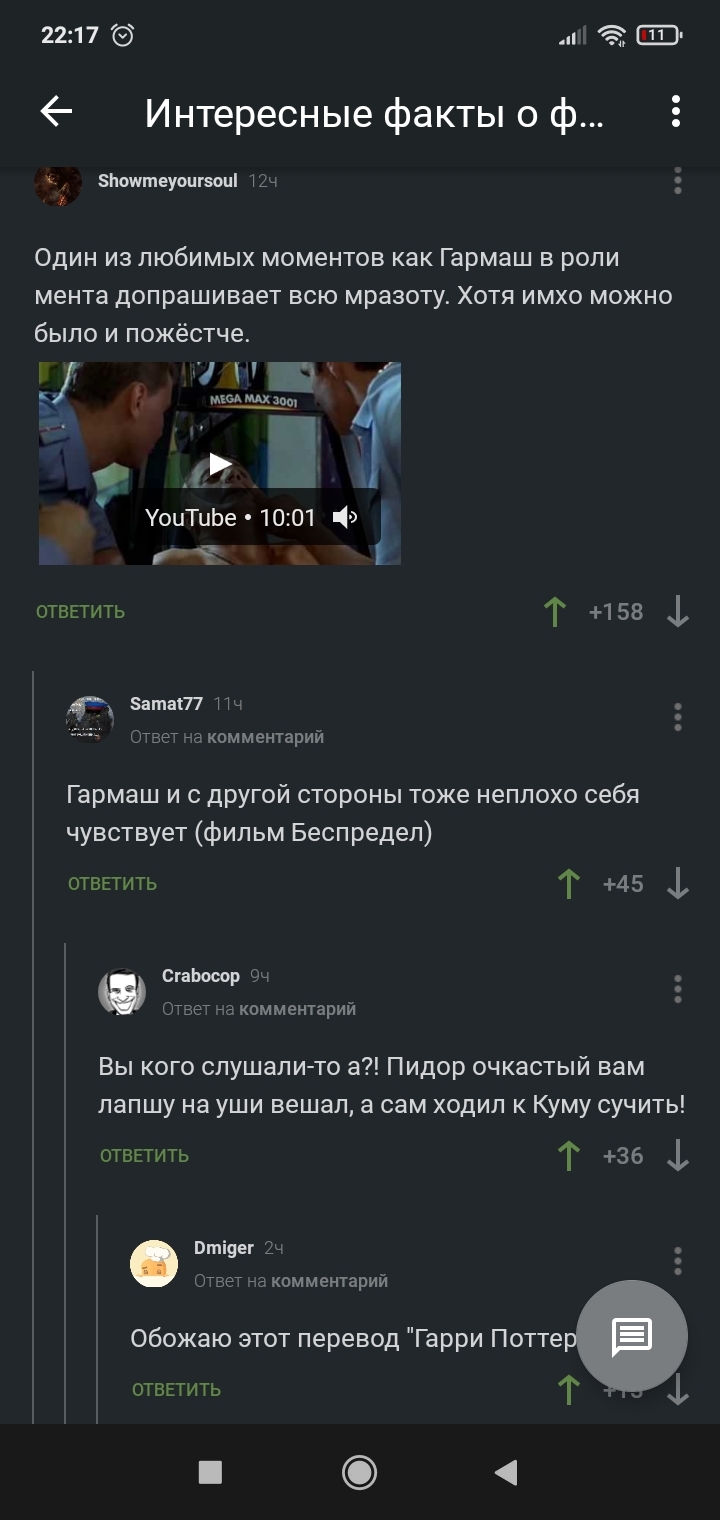The width and height of the screenshot is (720, 1520).
Task: Downvote Crabocop's comment
Action: pyautogui.click(x=678, y=1156)
